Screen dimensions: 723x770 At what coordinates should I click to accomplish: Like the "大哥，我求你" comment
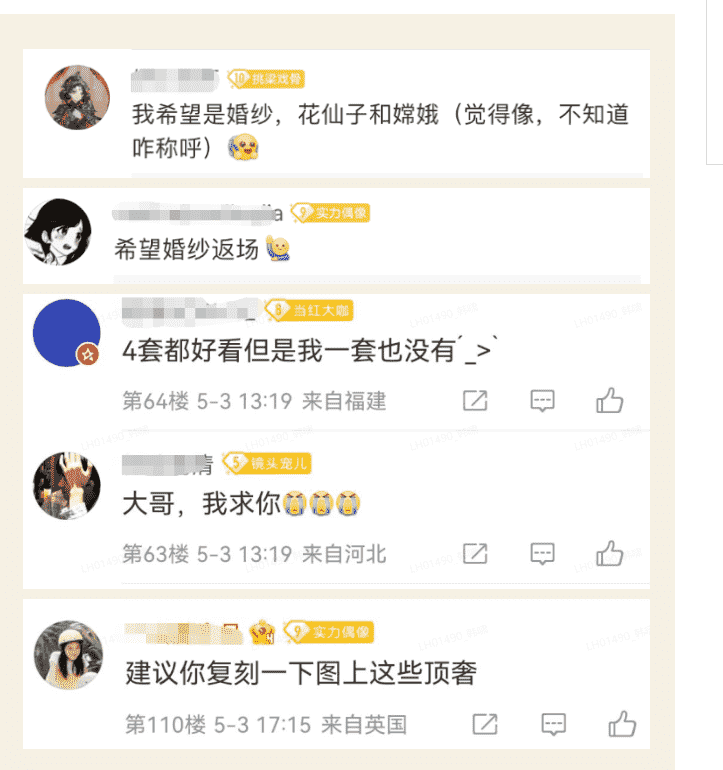(611, 553)
